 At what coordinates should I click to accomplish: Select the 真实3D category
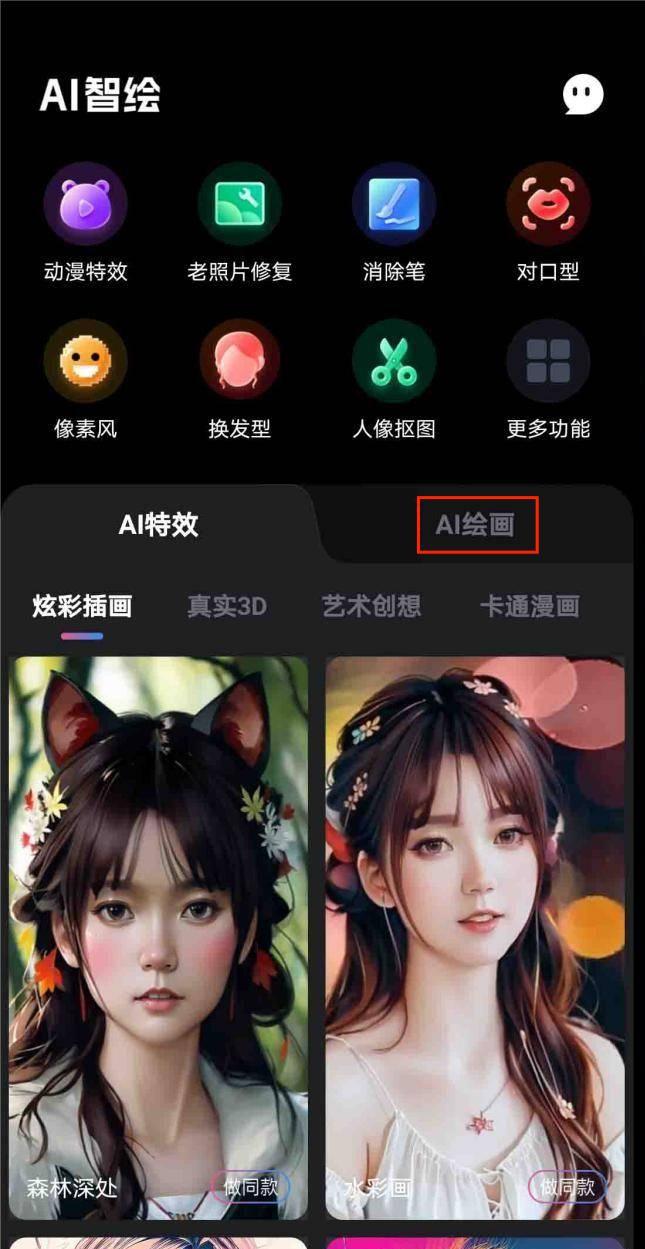227,606
